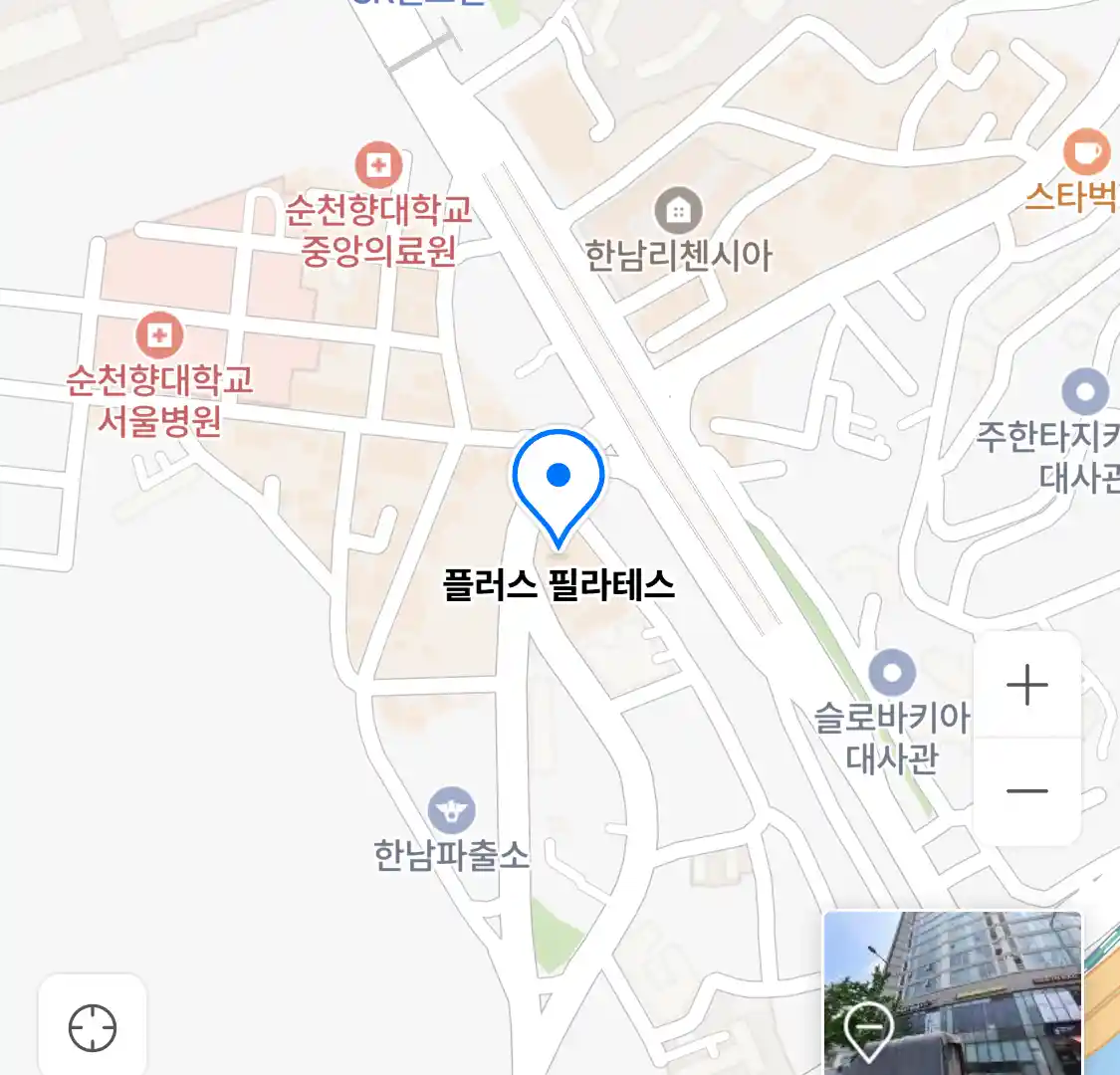Center map on my current location
Viewport: 1120px width, 1075px height.
pos(93,1027)
